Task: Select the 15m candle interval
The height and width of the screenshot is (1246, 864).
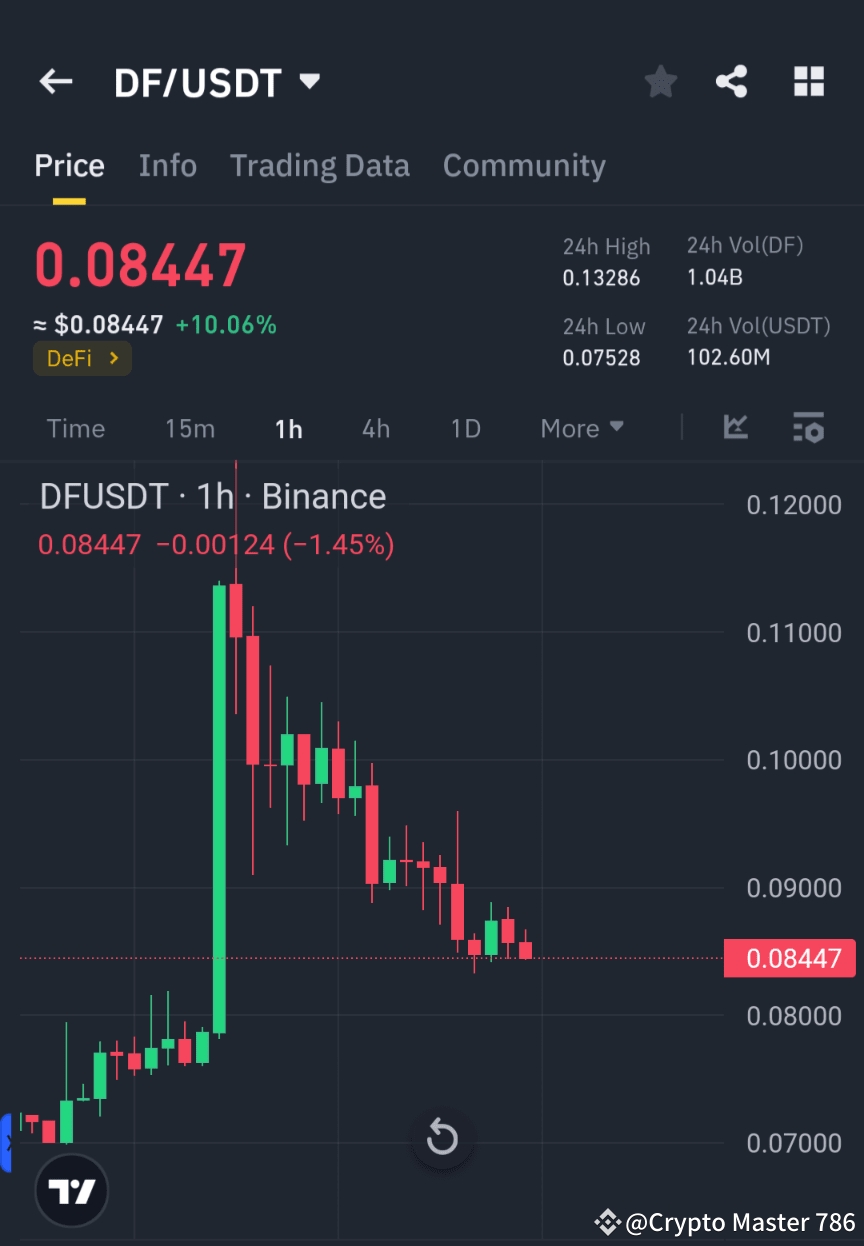Action: [x=189, y=428]
